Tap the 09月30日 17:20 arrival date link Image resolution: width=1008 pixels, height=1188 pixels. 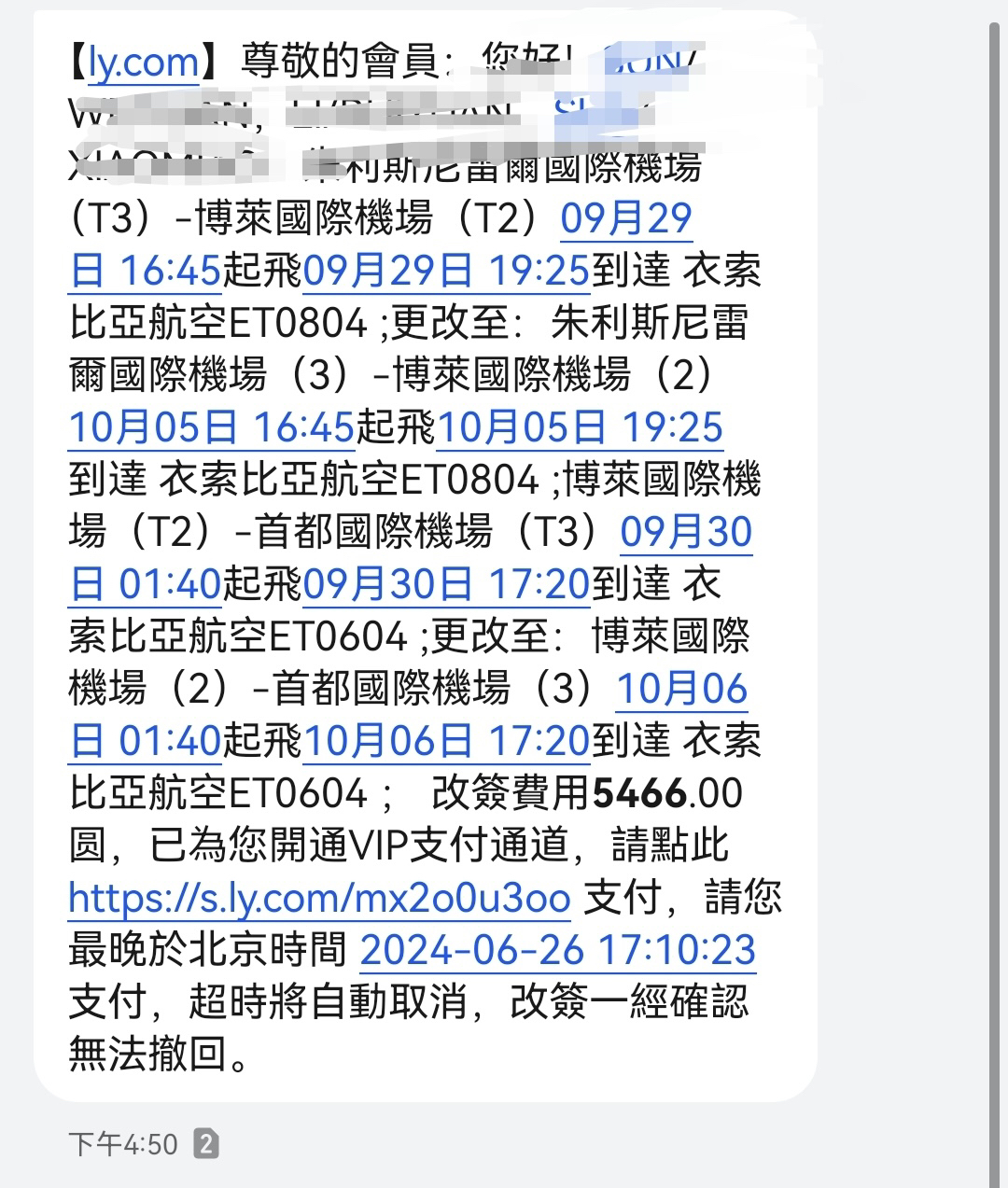[x=446, y=584]
